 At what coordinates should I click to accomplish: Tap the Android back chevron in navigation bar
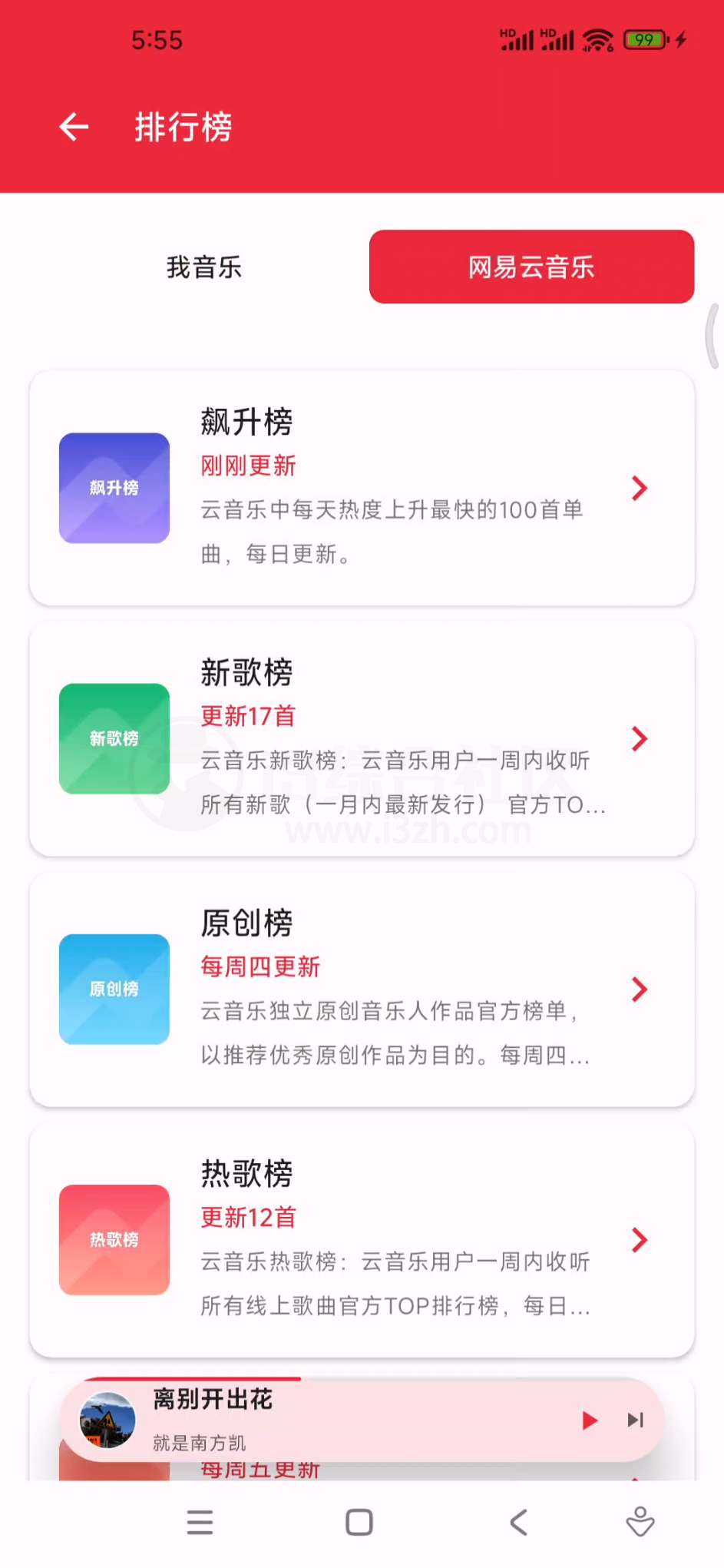point(517,1522)
